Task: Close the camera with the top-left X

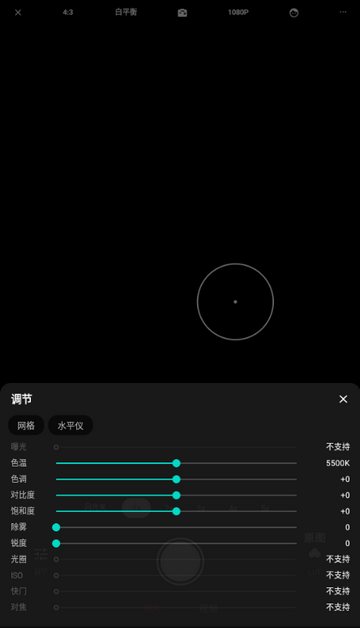Action: click(x=18, y=12)
